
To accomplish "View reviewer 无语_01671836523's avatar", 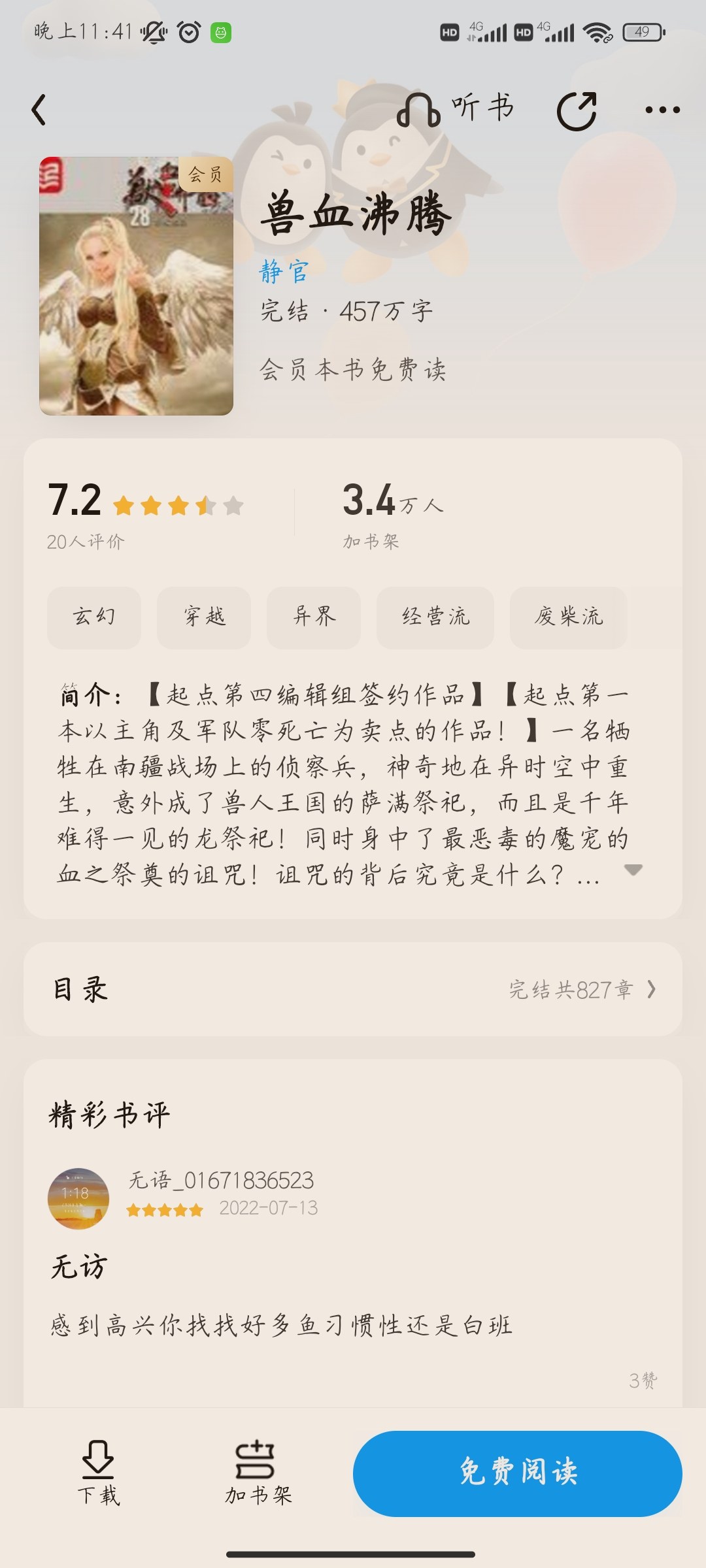I will [78, 1198].
